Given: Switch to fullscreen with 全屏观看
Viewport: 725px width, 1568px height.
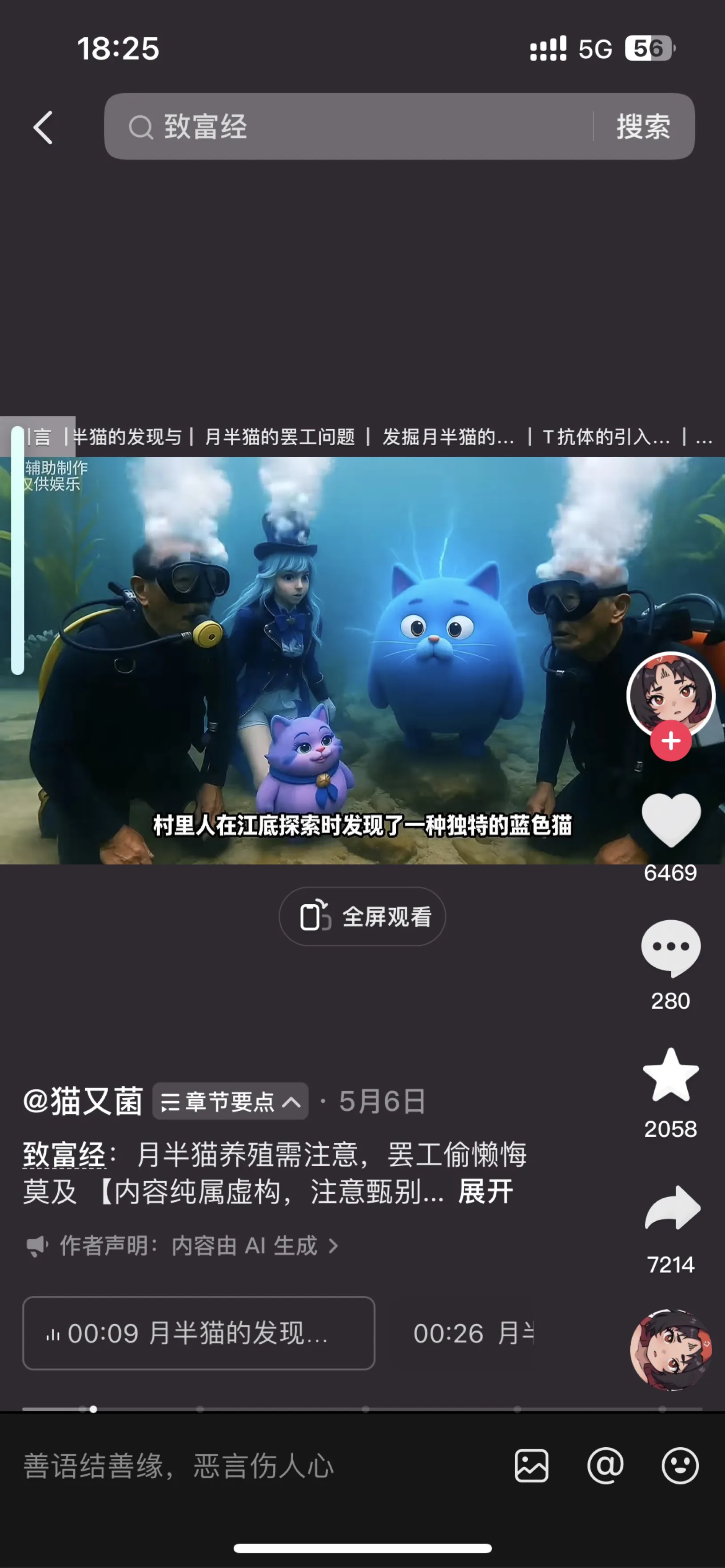Looking at the screenshot, I should pyautogui.click(x=362, y=916).
